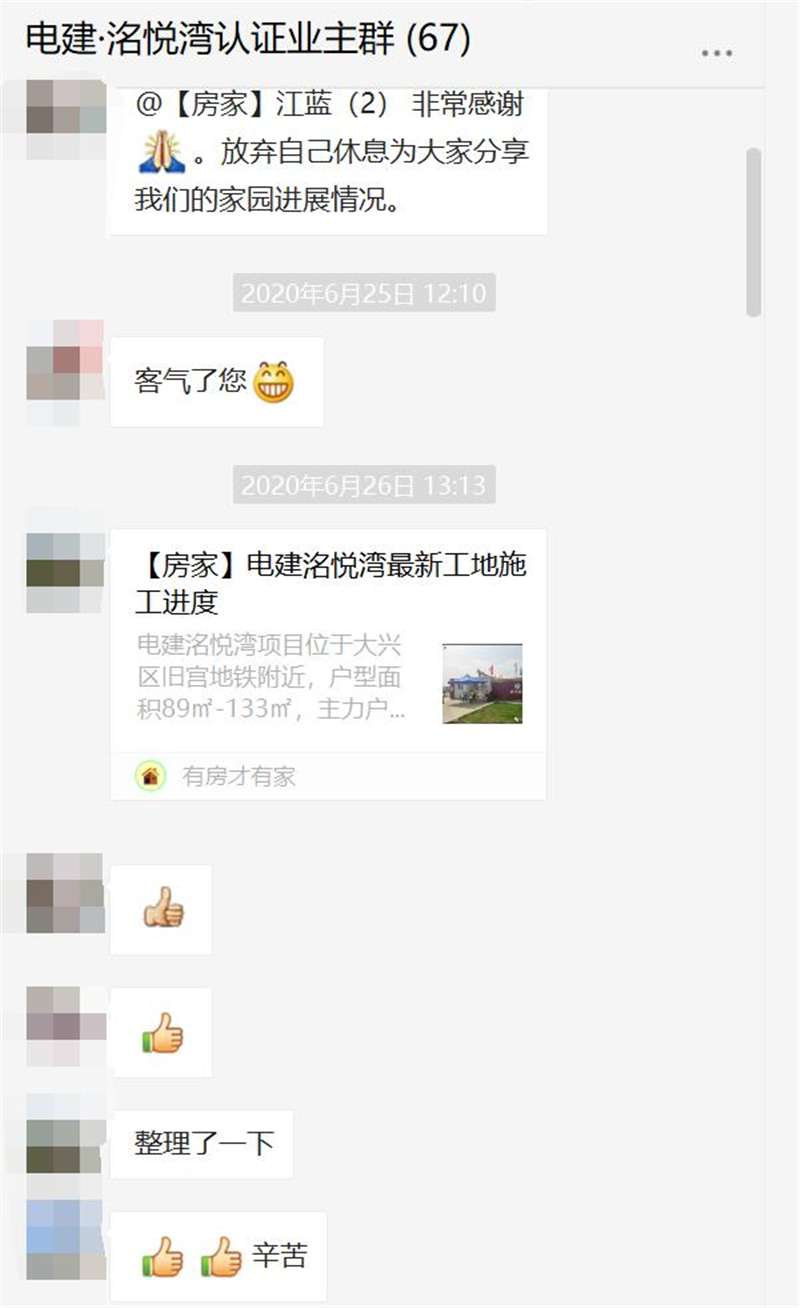Tap the avatar beside the 辛苦 message
The image size is (800, 1308).
[x=65, y=1240]
